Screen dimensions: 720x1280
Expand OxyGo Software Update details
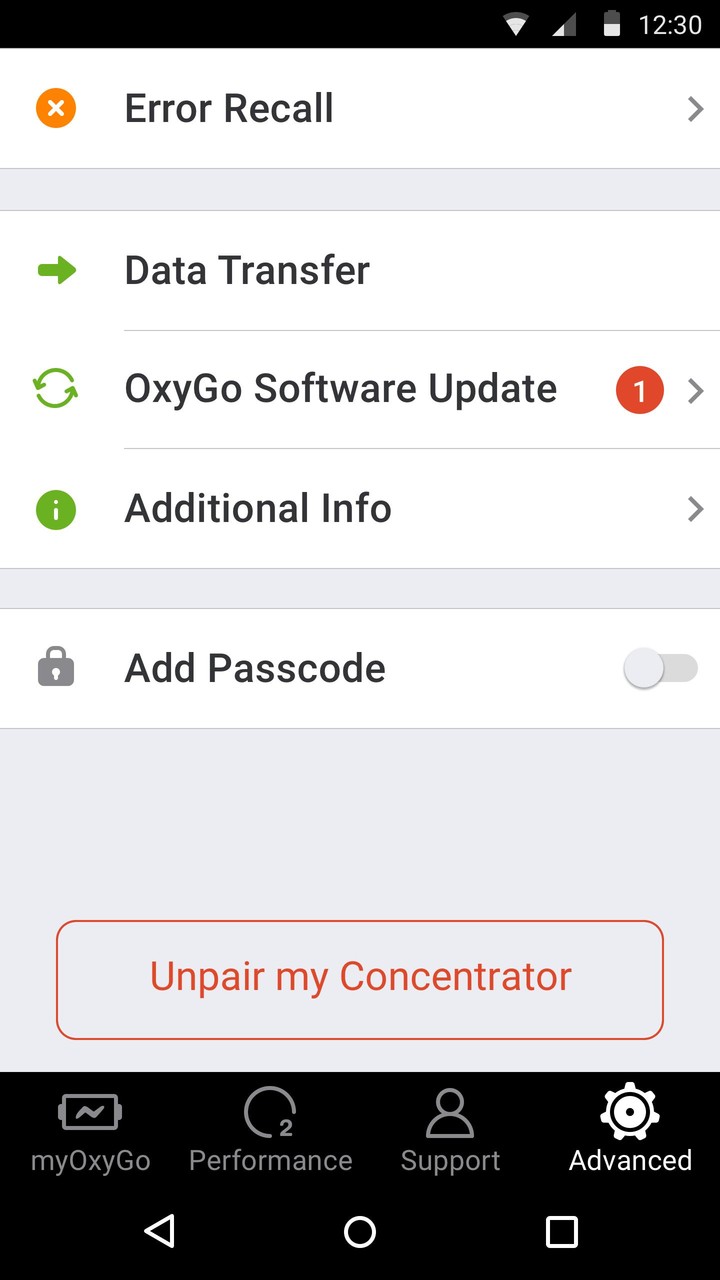[695, 390]
